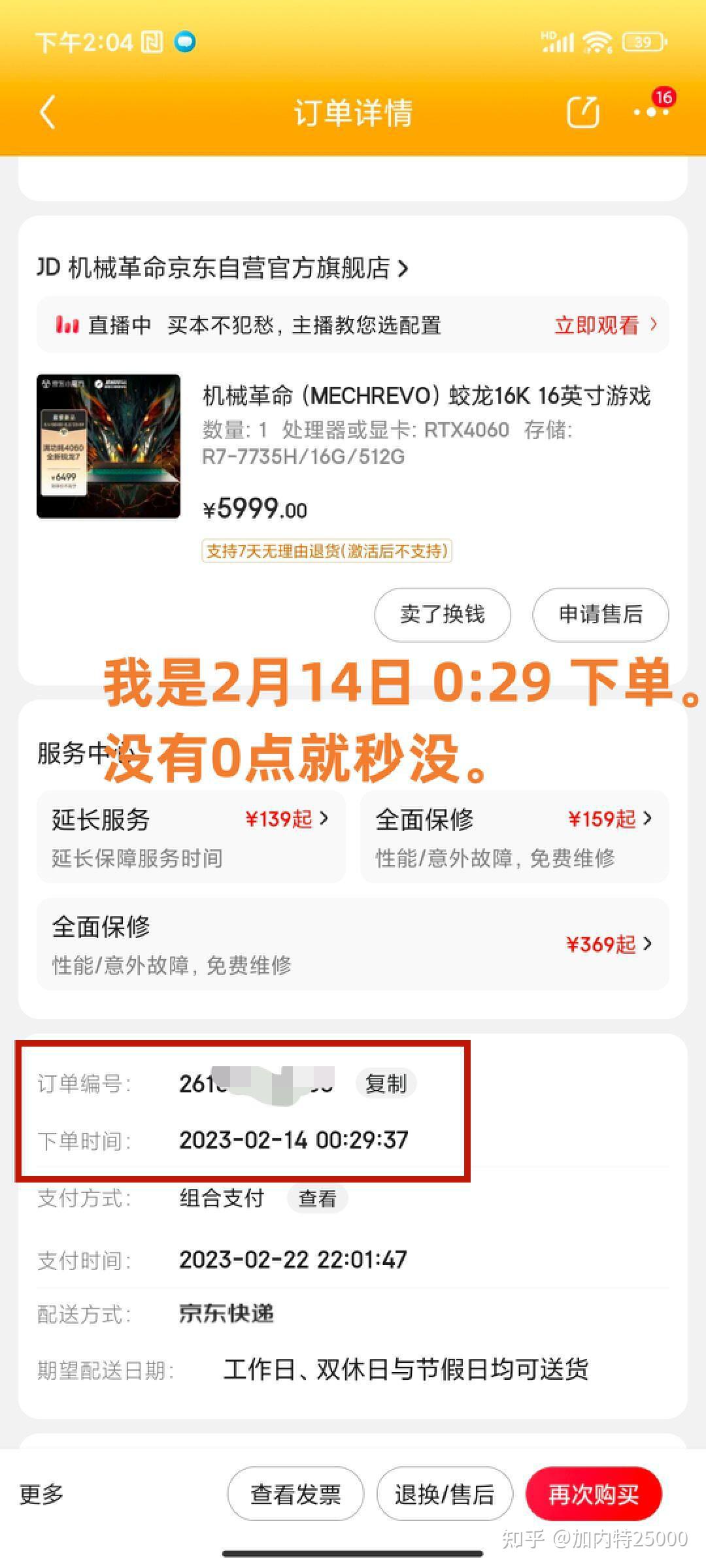
Task: Click the red 再次购买 button
Action: [594, 1494]
